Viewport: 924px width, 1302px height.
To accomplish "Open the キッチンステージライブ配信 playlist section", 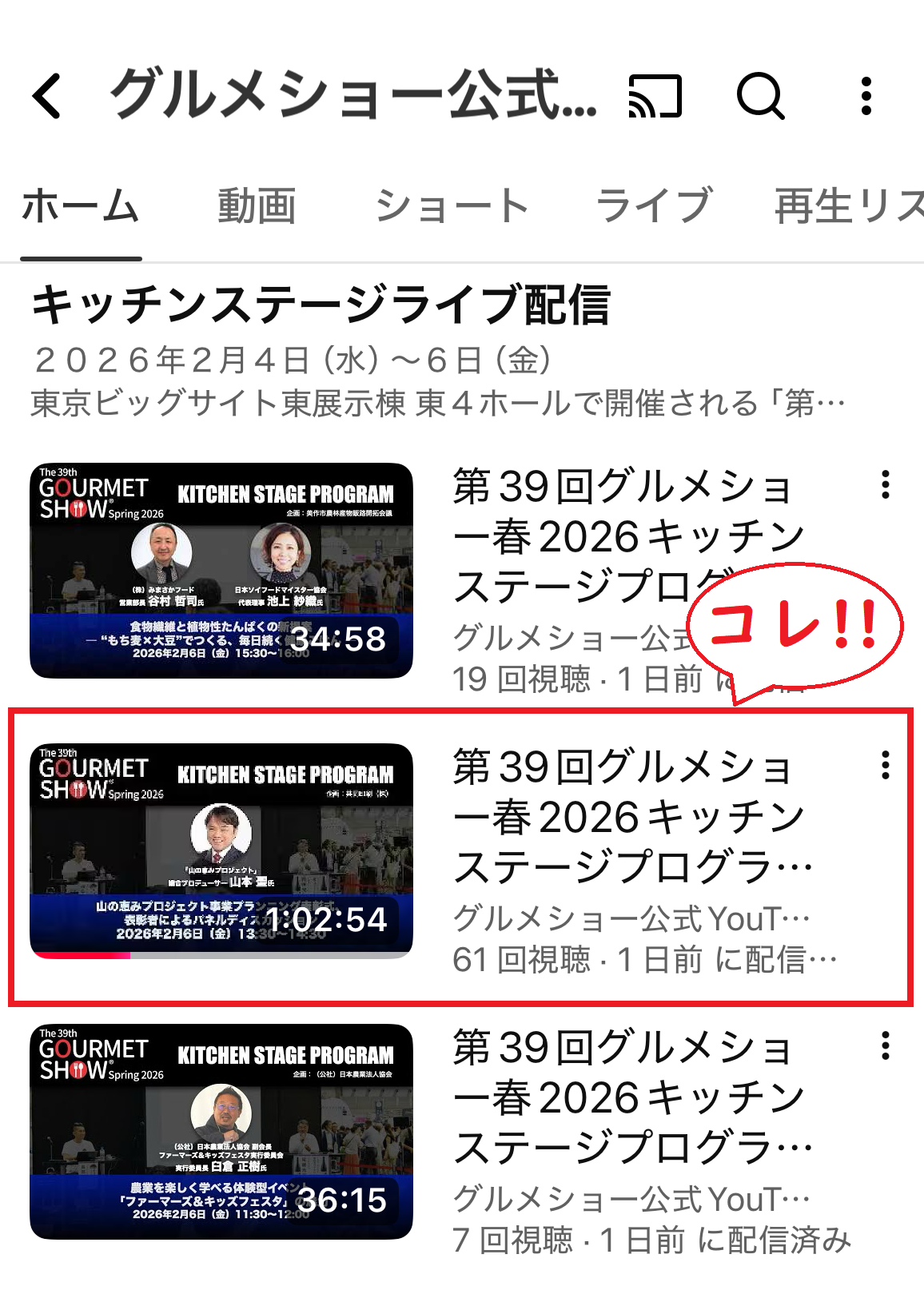I will [x=321, y=306].
